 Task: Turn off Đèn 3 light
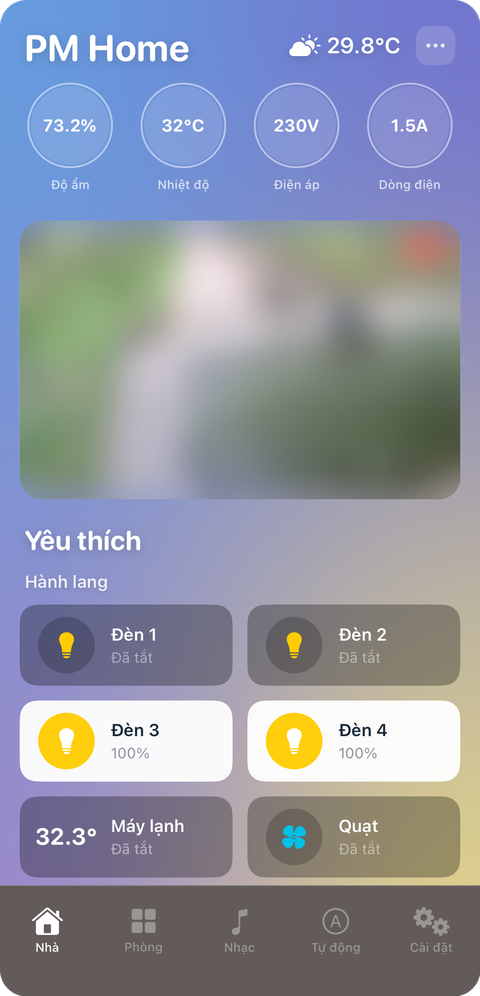[126, 741]
